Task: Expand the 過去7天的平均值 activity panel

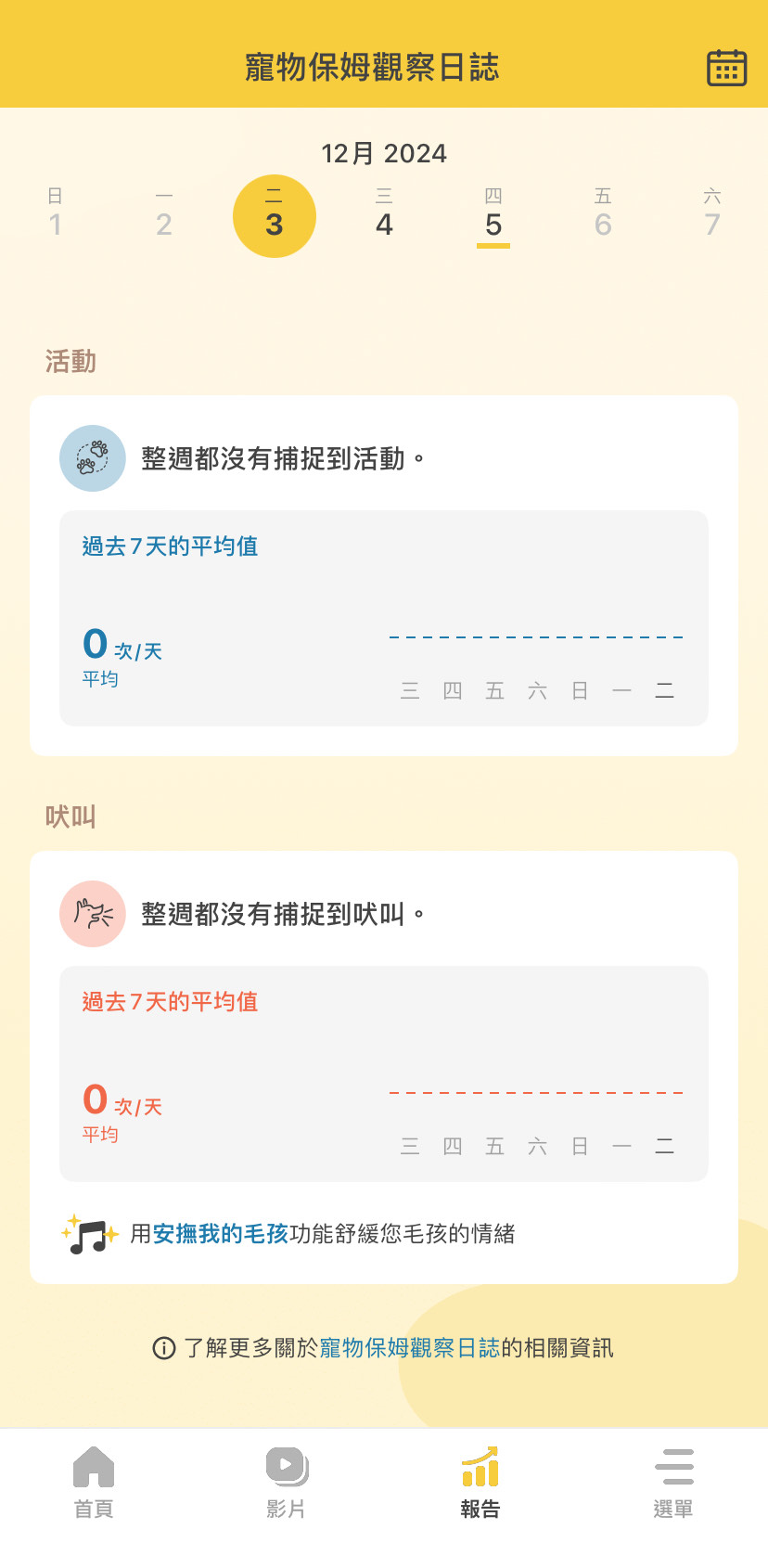Action: click(384, 617)
